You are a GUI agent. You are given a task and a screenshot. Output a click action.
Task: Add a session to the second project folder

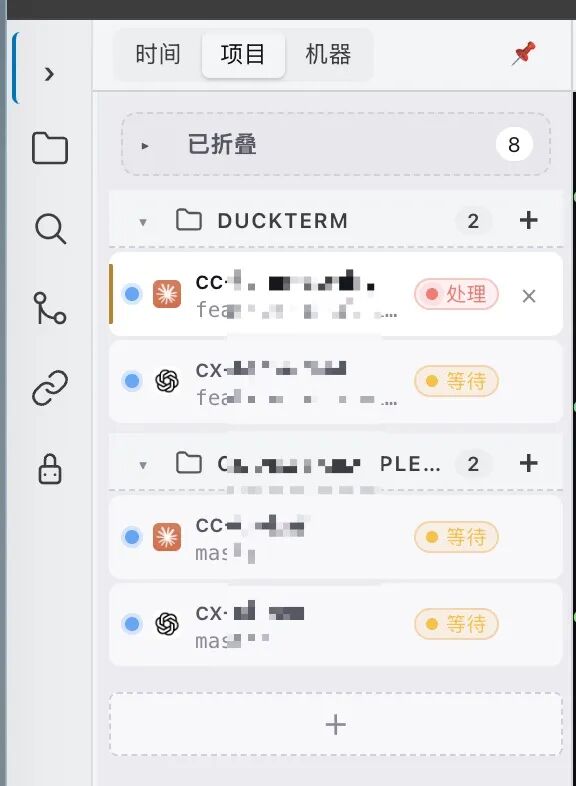tap(528, 463)
